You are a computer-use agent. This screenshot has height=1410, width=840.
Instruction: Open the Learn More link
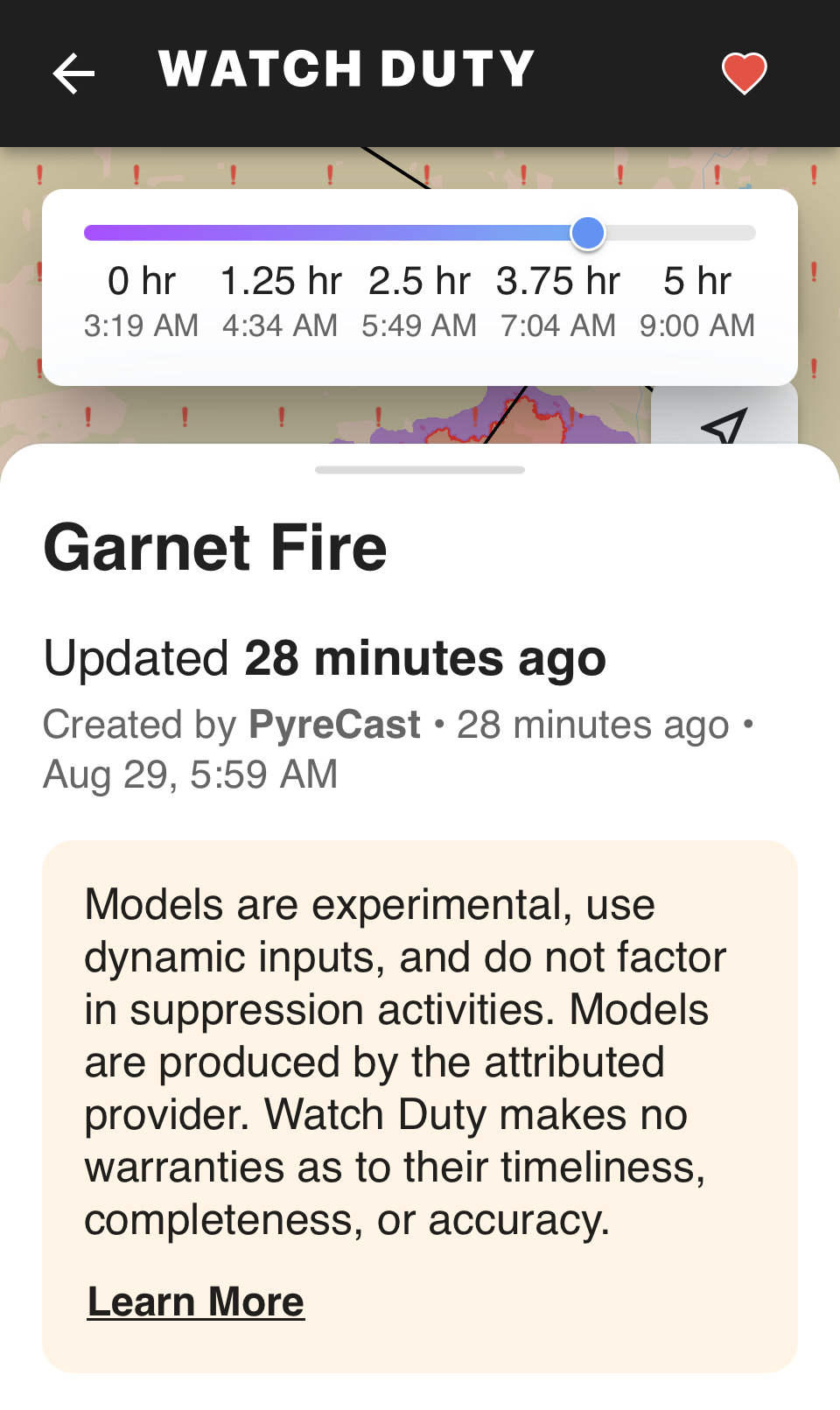pyautogui.click(x=196, y=1301)
